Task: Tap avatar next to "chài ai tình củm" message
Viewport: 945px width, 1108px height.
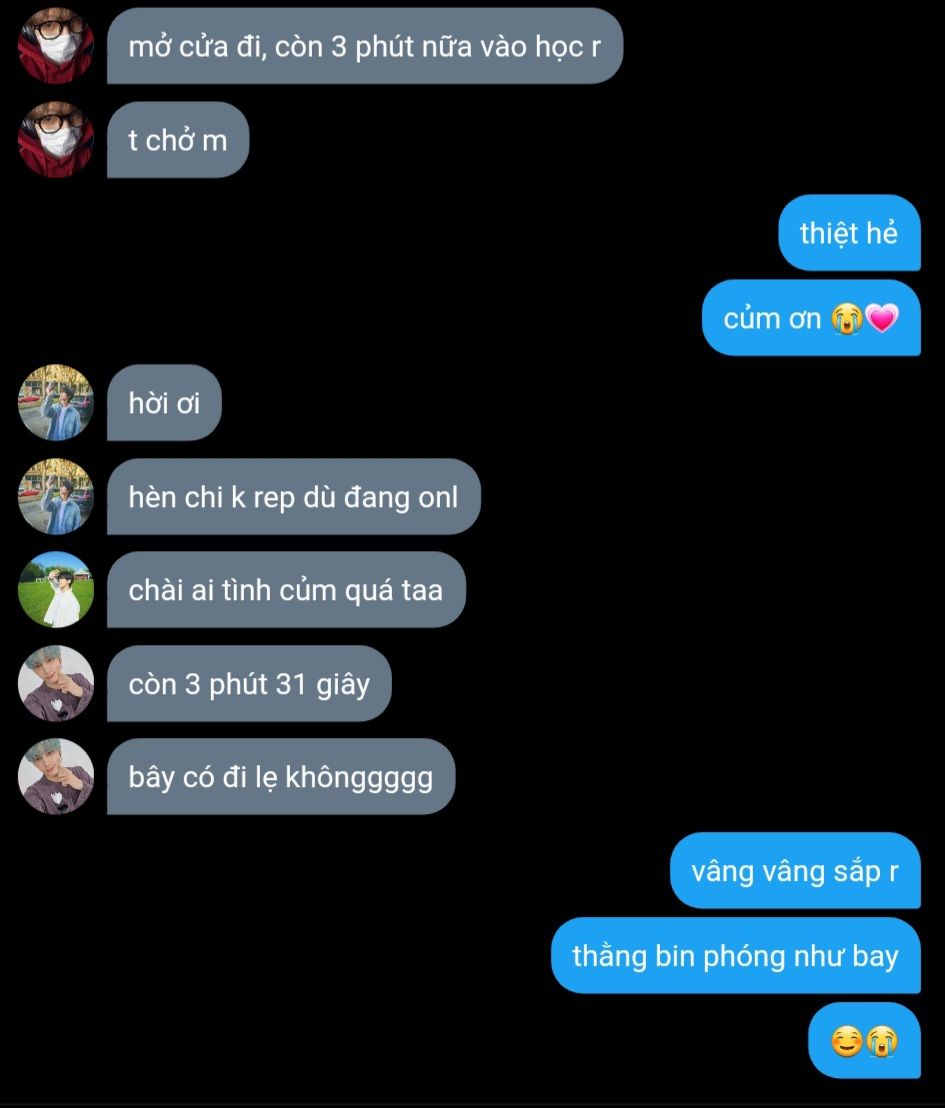Action: pyautogui.click(x=56, y=589)
